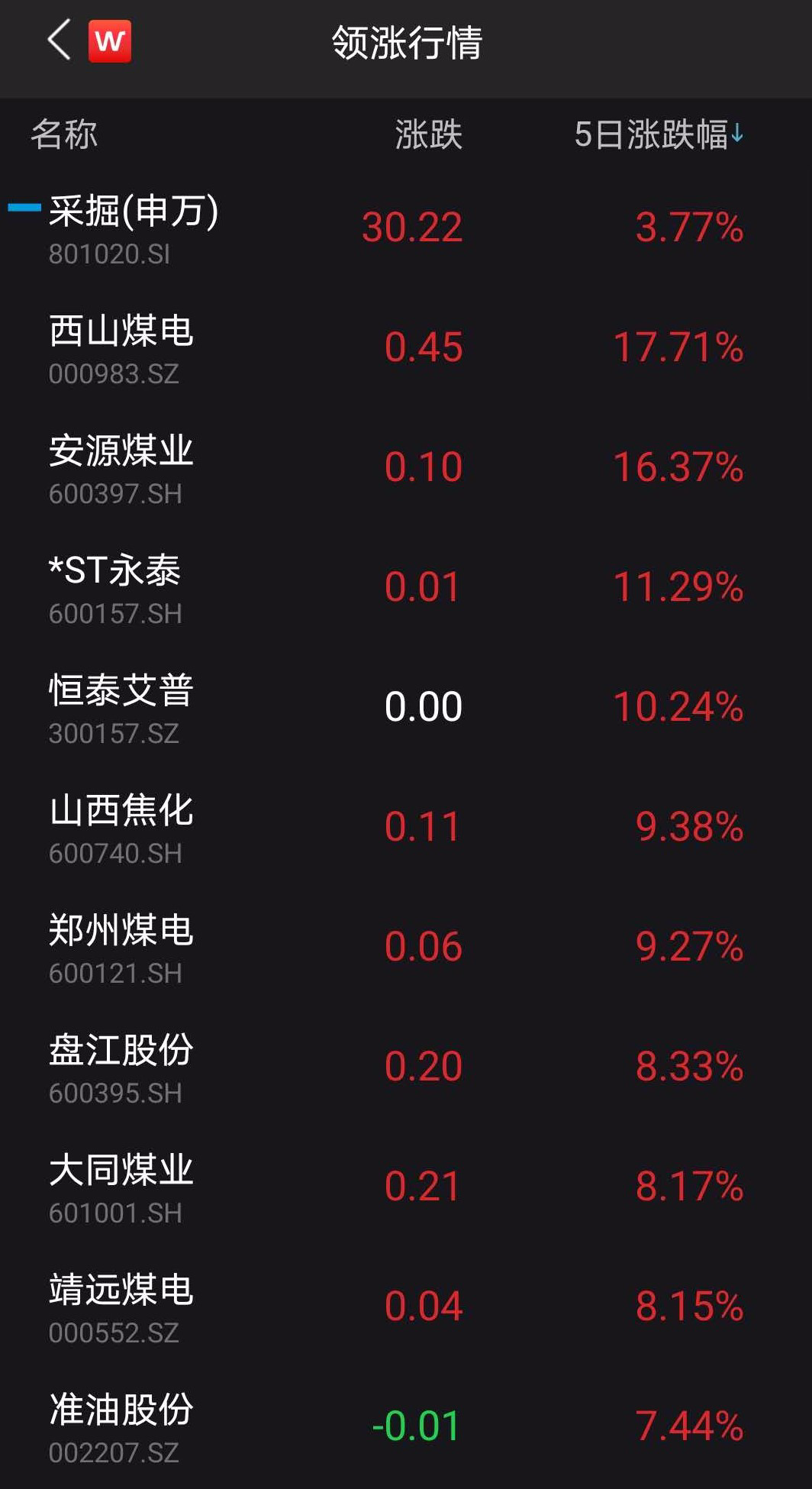Image resolution: width=812 pixels, height=1489 pixels.
Task: View 恒泰艾普 stock details
Action: [122, 707]
